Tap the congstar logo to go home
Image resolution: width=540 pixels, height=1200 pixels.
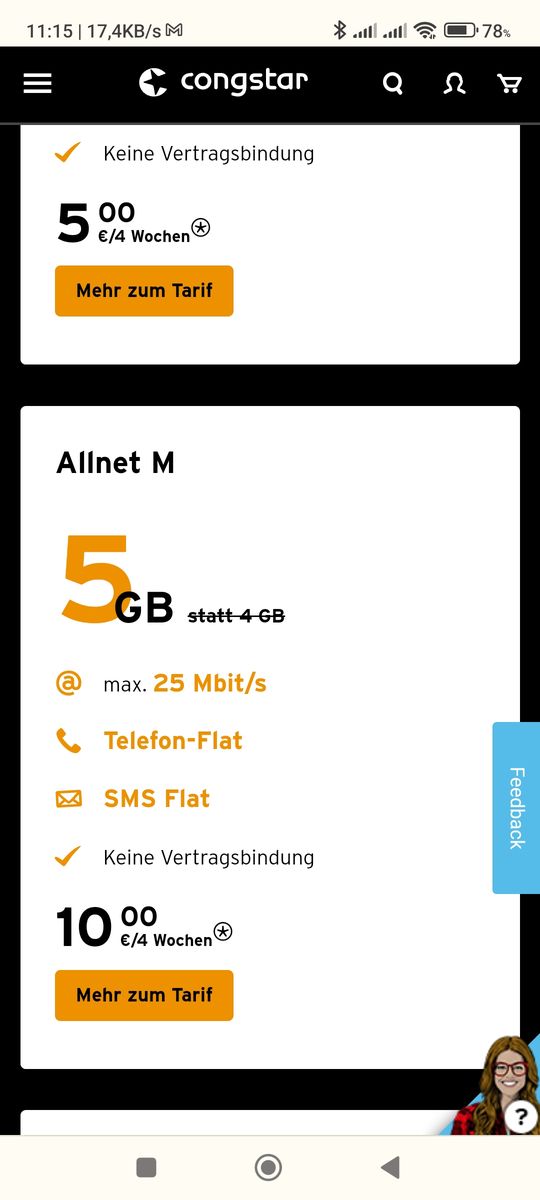(223, 82)
